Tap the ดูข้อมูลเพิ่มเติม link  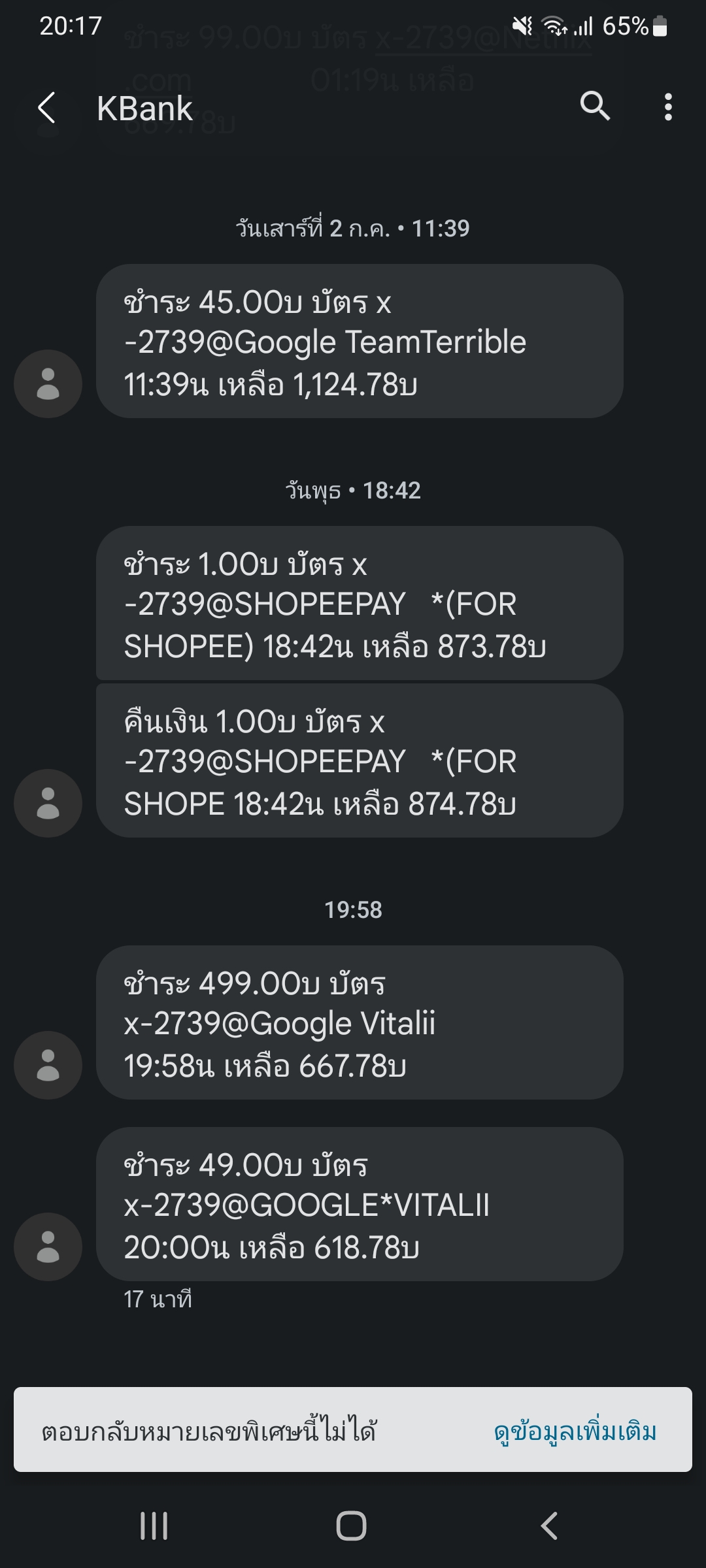coord(575,1431)
